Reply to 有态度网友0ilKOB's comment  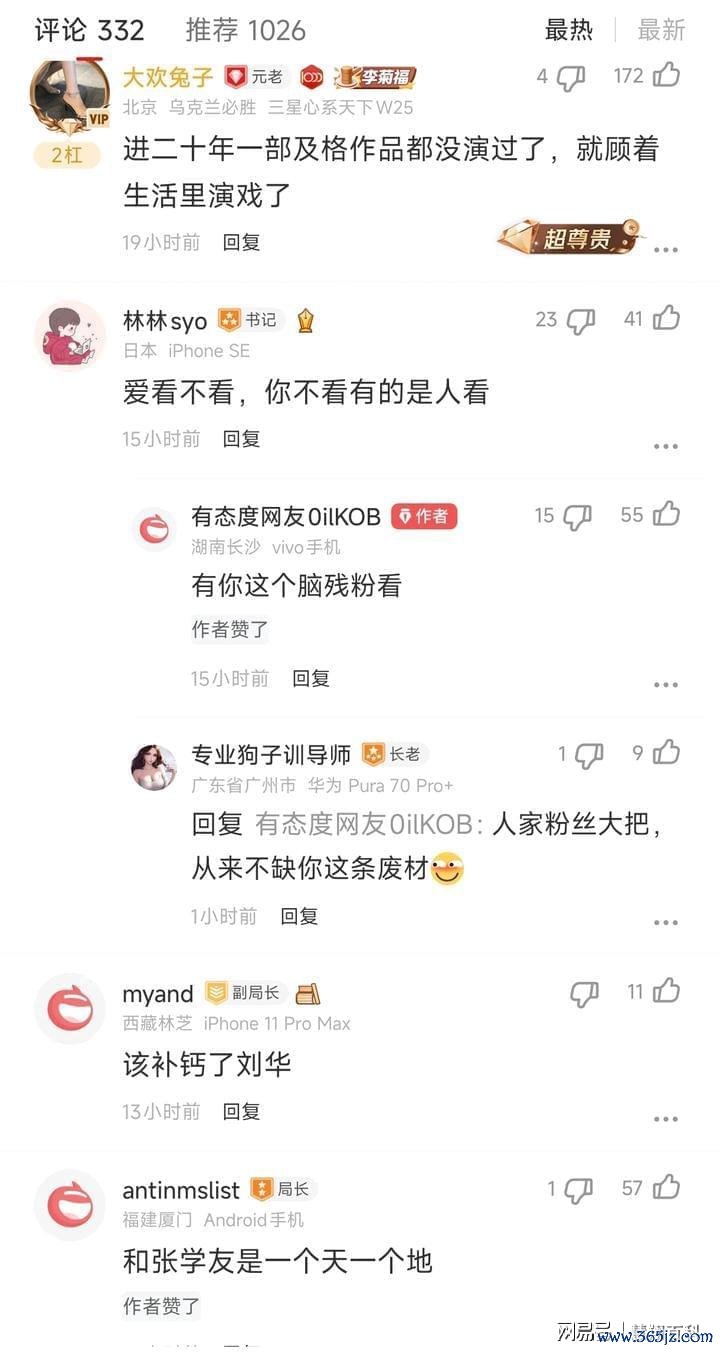[x=310, y=678]
